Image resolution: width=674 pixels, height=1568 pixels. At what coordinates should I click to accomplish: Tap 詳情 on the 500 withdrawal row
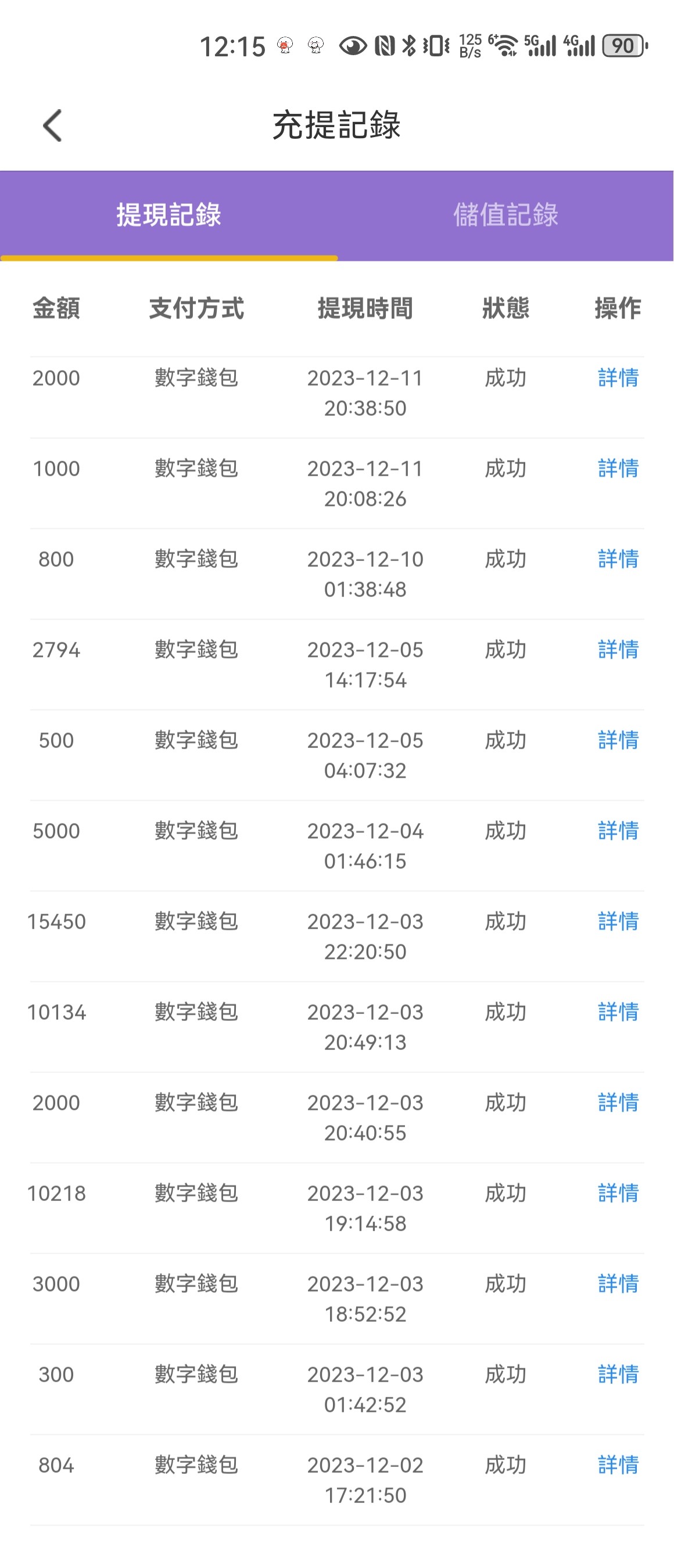pos(618,741)
